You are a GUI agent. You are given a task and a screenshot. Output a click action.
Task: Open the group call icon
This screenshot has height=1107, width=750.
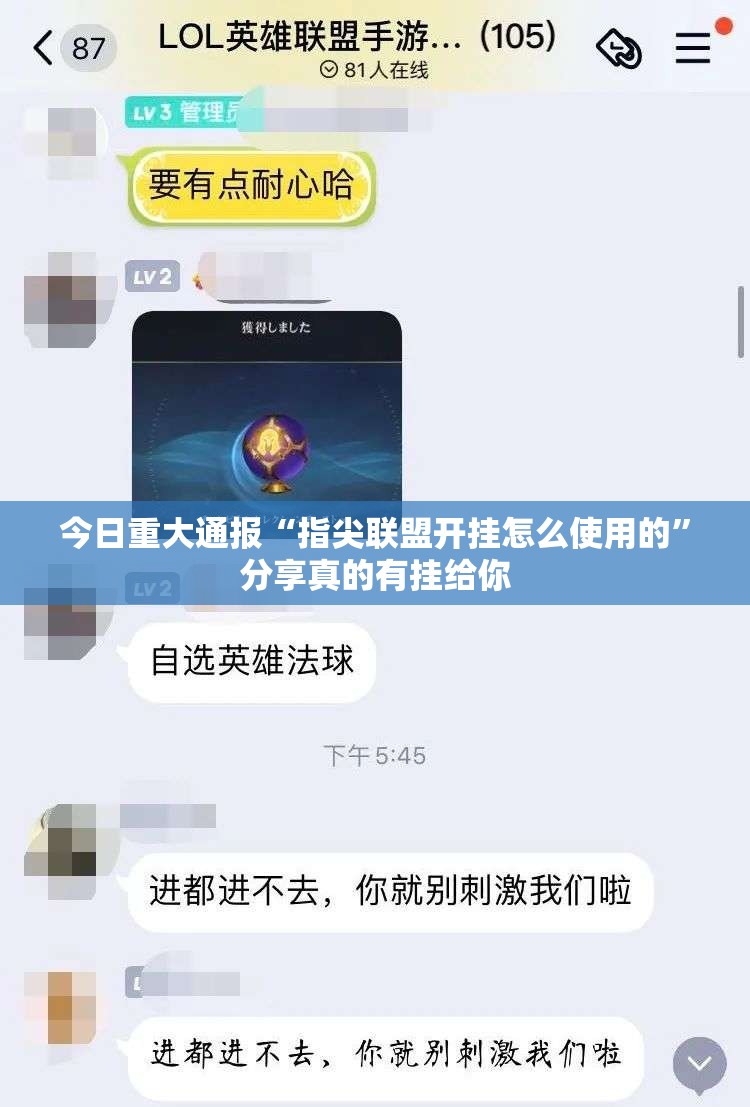(619, 49)
